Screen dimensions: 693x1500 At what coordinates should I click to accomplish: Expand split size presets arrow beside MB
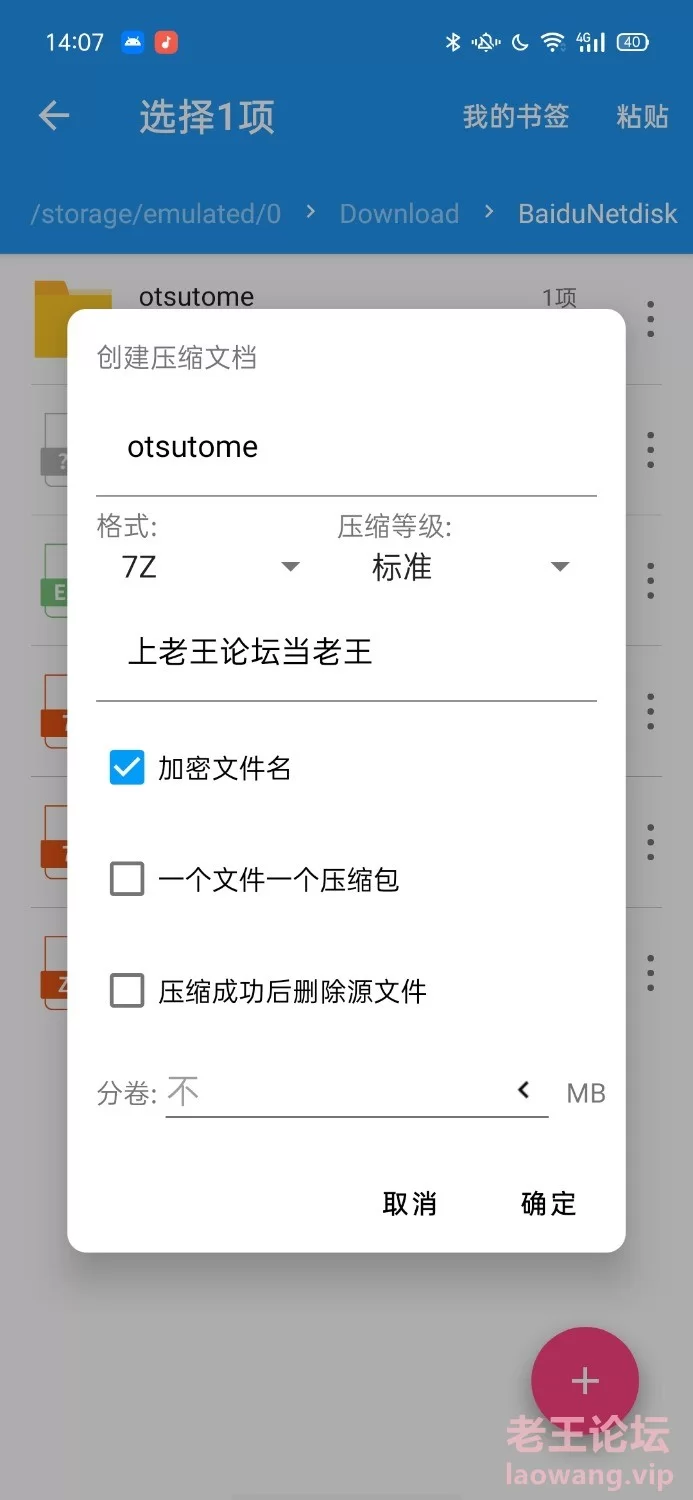(x=524, y=1091)
